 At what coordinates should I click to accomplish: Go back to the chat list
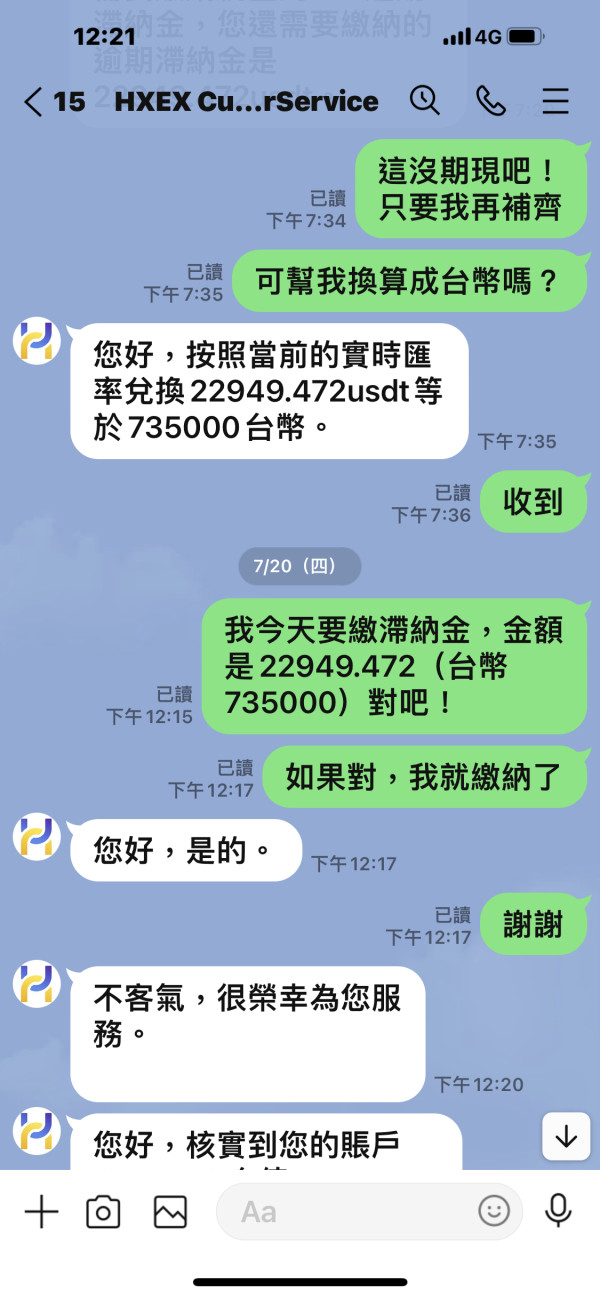coord(34,101)
